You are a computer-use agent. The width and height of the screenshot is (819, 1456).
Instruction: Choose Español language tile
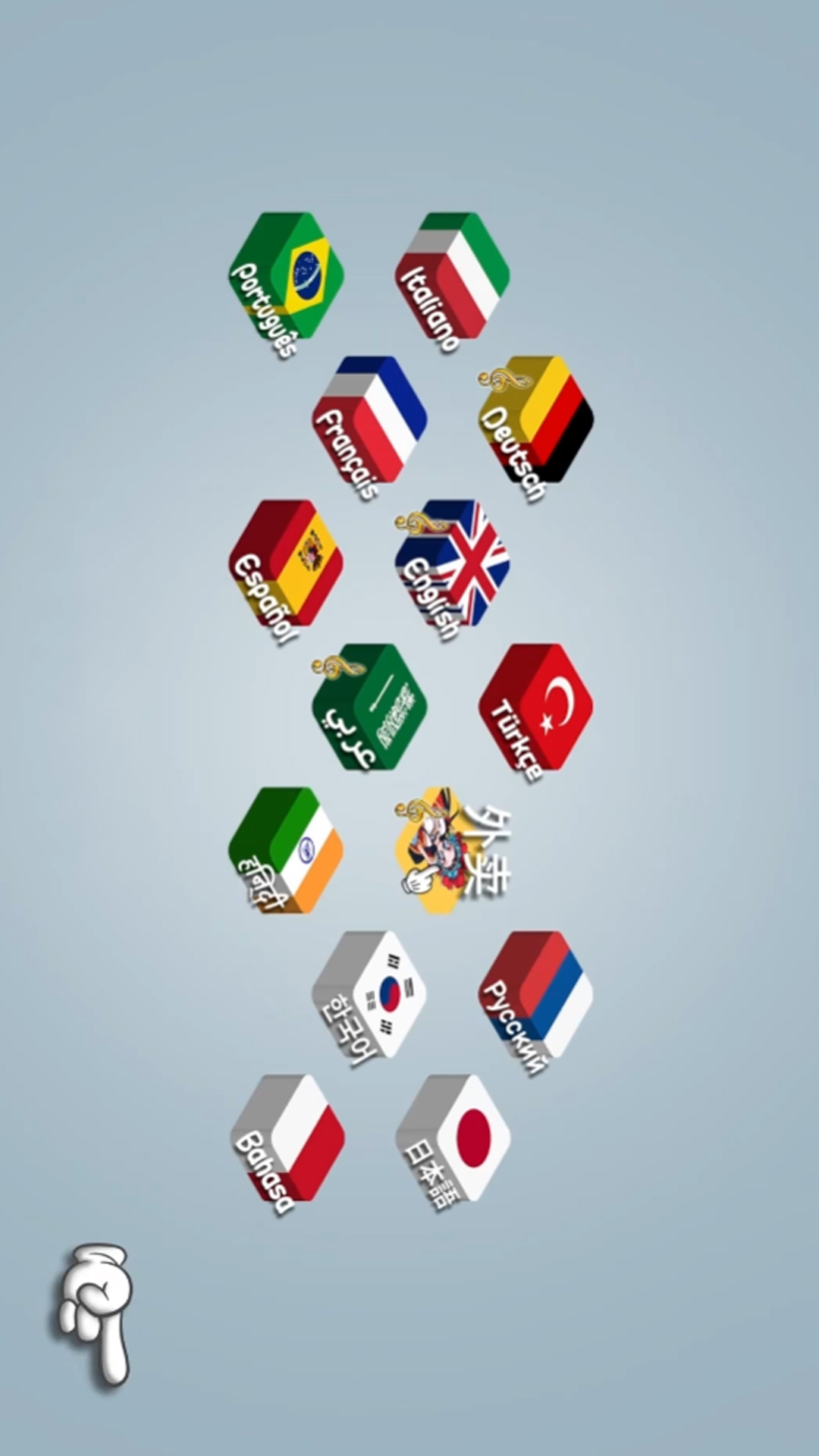pyautogui.click(x=286, y=564)
